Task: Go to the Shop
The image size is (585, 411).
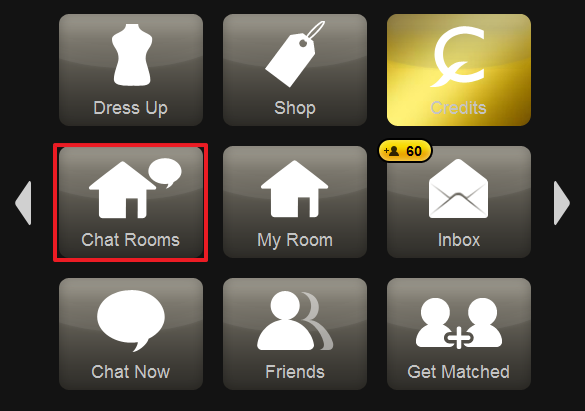Action: 295,70
